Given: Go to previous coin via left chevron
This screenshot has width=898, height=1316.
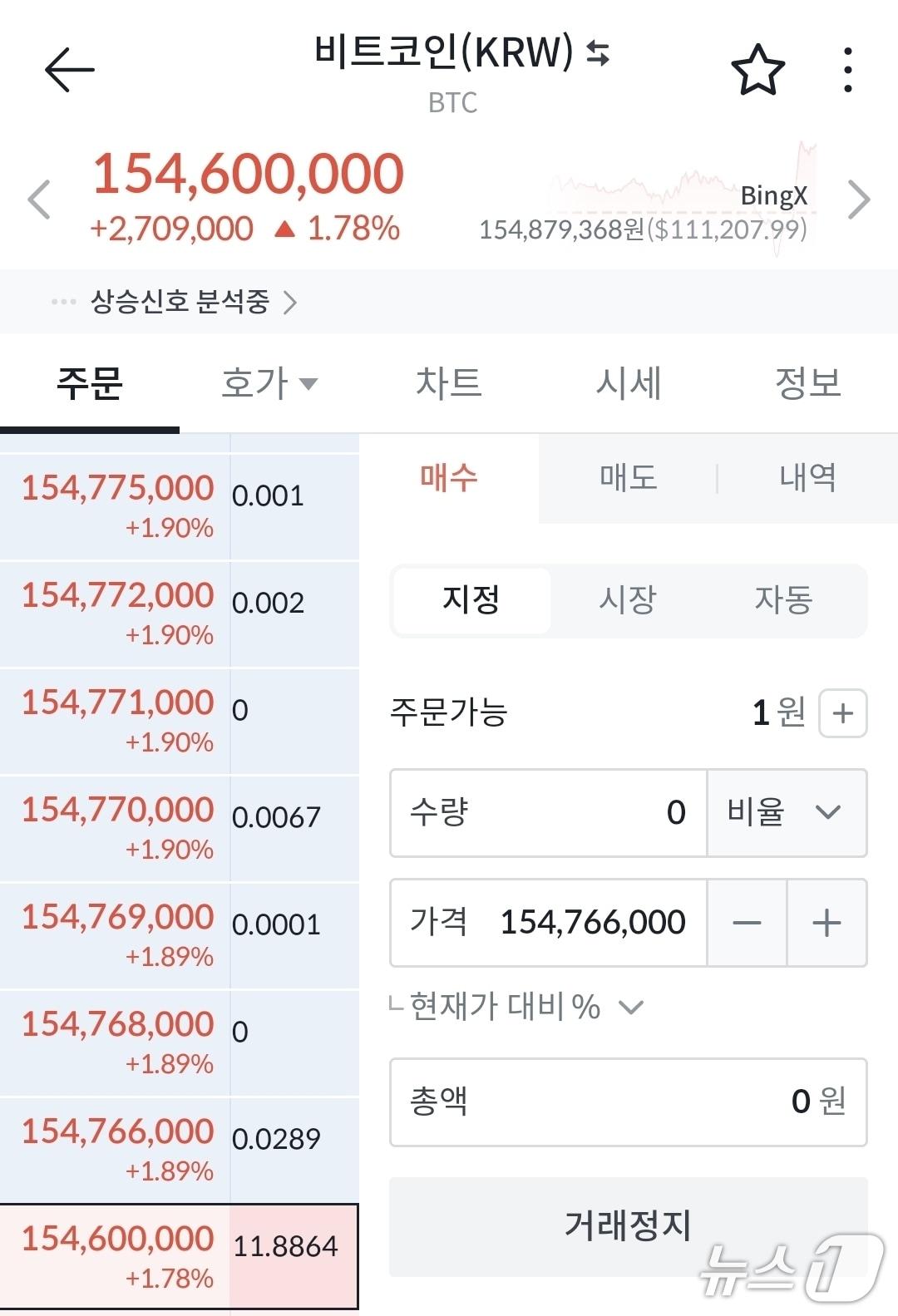Looking at the screenshot, I should point(39,198).
